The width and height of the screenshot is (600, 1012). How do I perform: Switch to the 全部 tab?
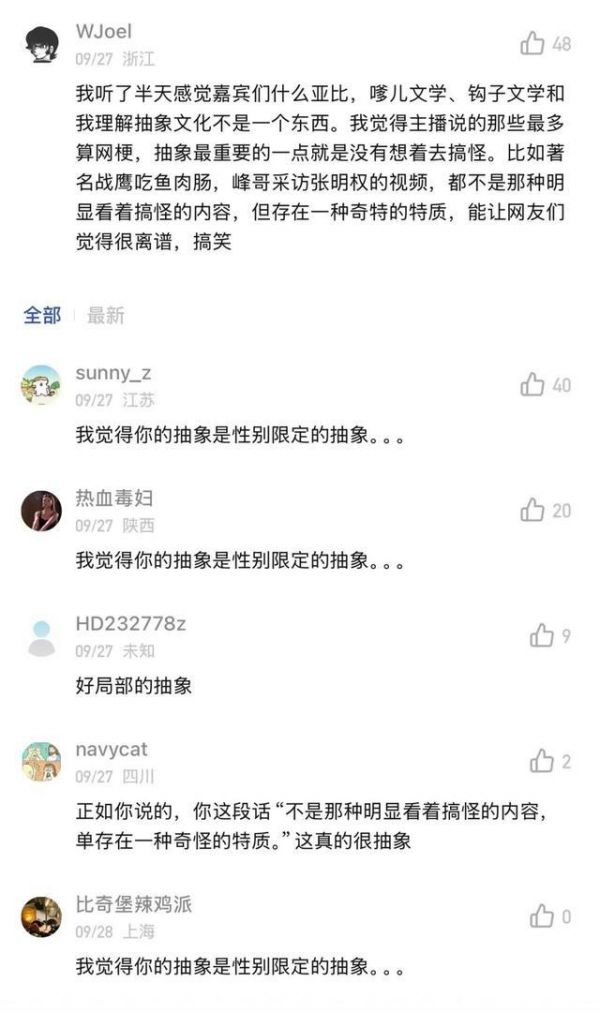coord(42,316)
